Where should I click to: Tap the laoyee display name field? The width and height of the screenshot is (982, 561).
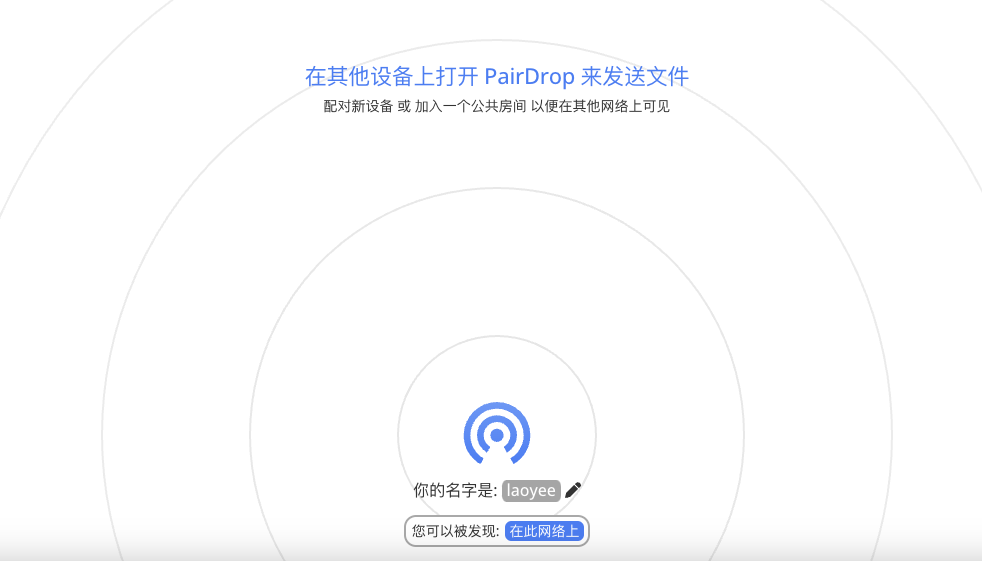[x=531, y=490]
